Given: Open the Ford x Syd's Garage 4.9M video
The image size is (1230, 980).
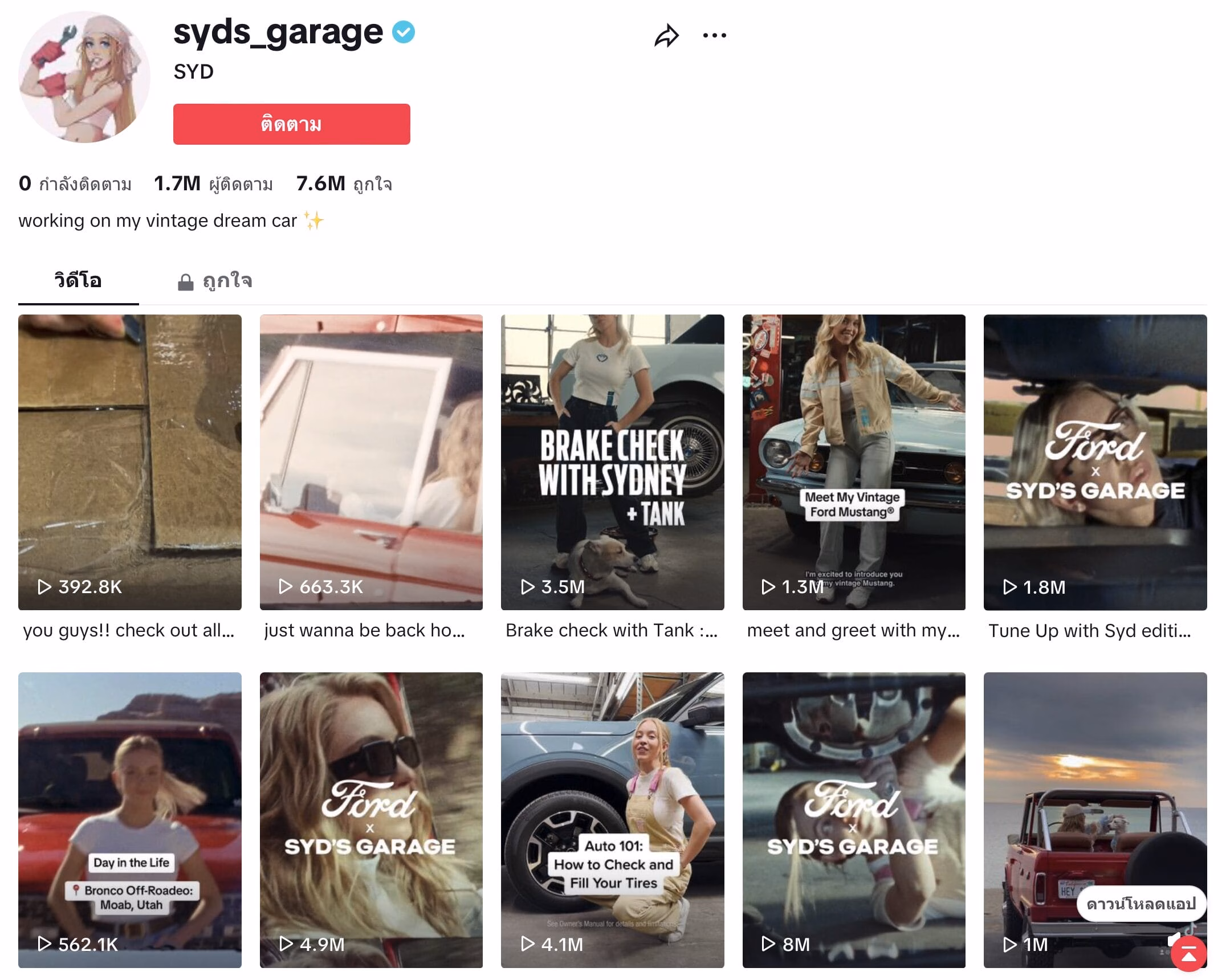Looking at the screenshot, I should point(371,820).
